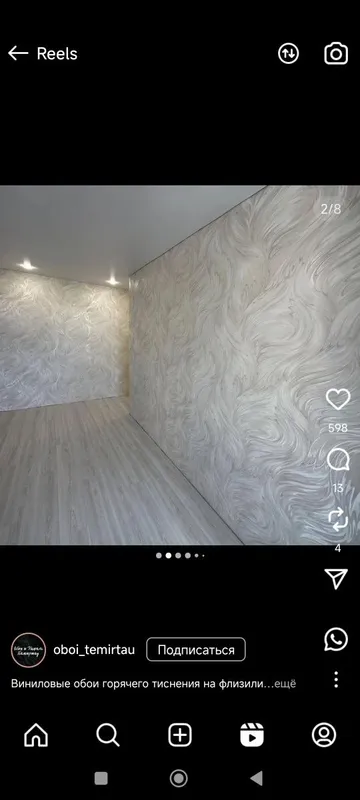The image size is (360, 800).
Task: Switch to the Reels tab
Action: pyautogui.click(x=252, y=736)
